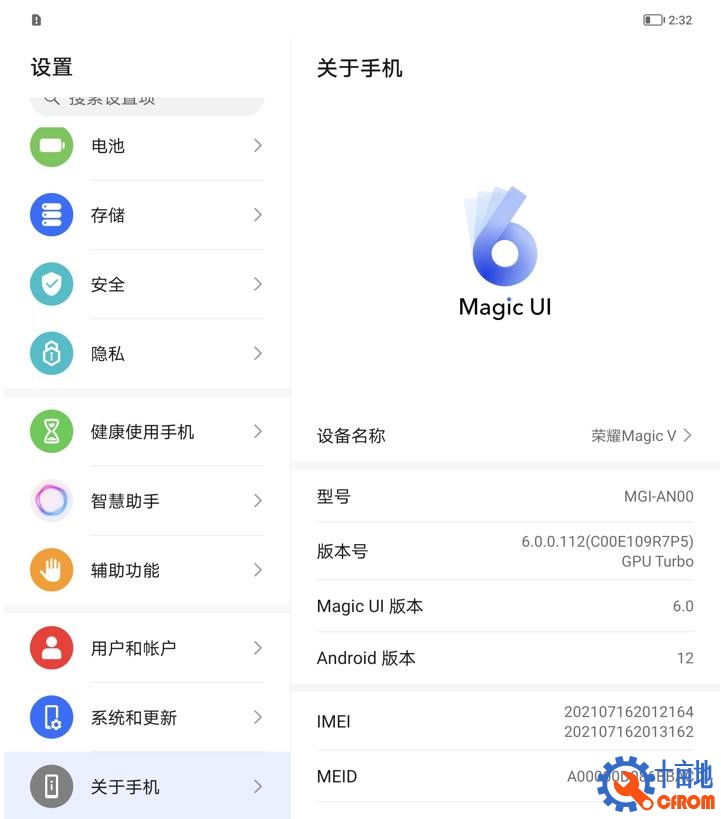Screen dimensions: 721x819
Task: Open the 安全 (Security) settings
Action: point(147,285)
